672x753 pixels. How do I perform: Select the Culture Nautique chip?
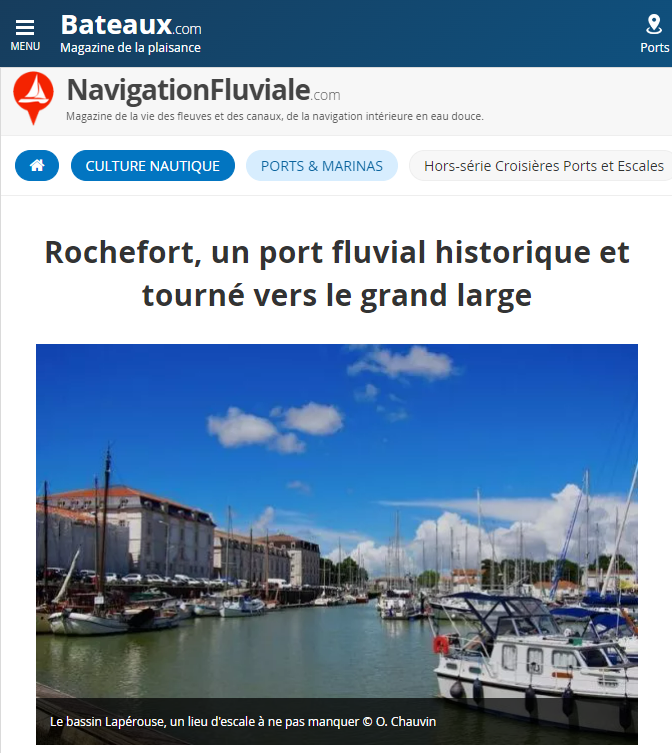tap(152, 166)
